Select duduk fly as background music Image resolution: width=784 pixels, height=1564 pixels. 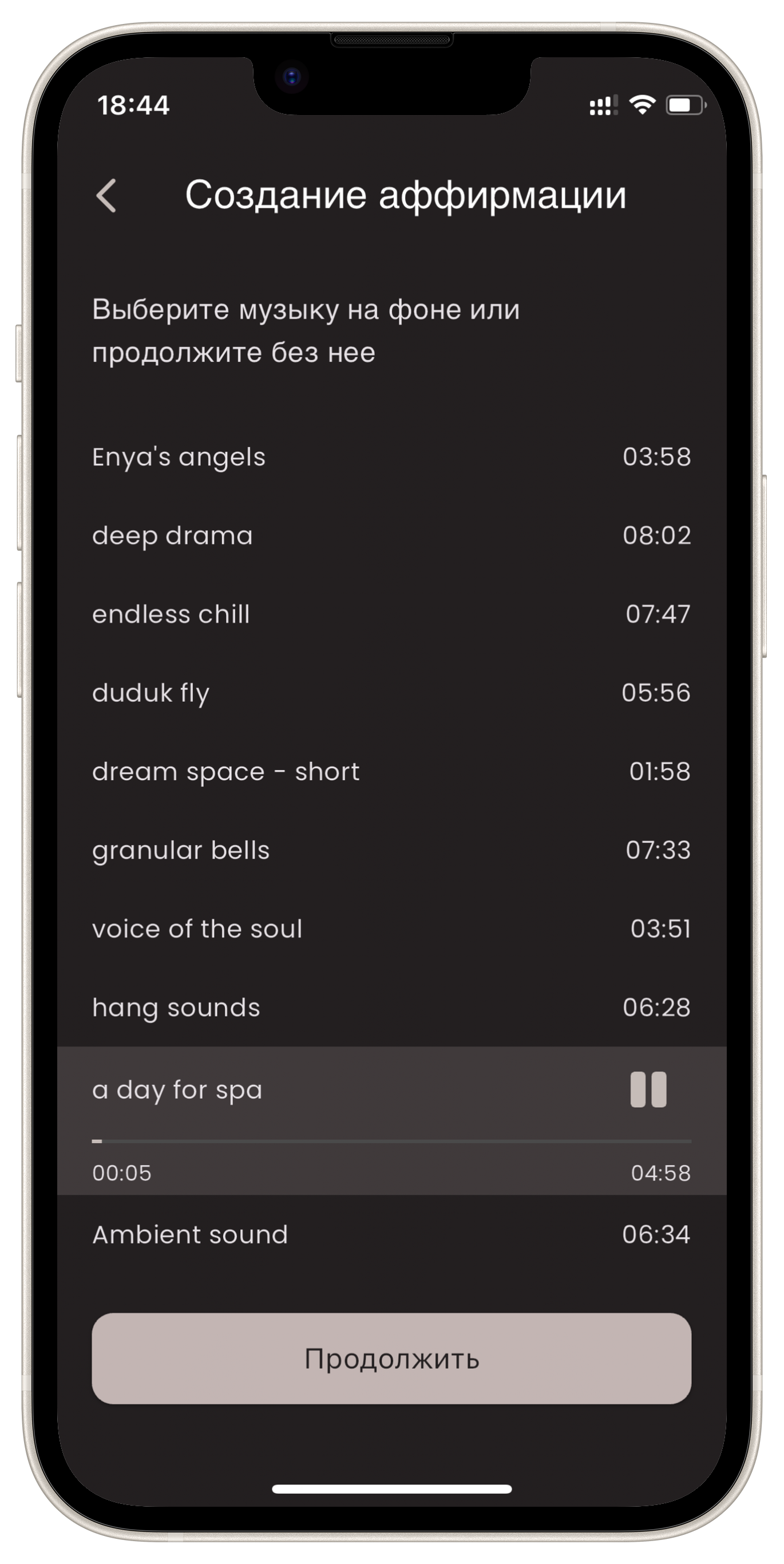coord(391,693)
